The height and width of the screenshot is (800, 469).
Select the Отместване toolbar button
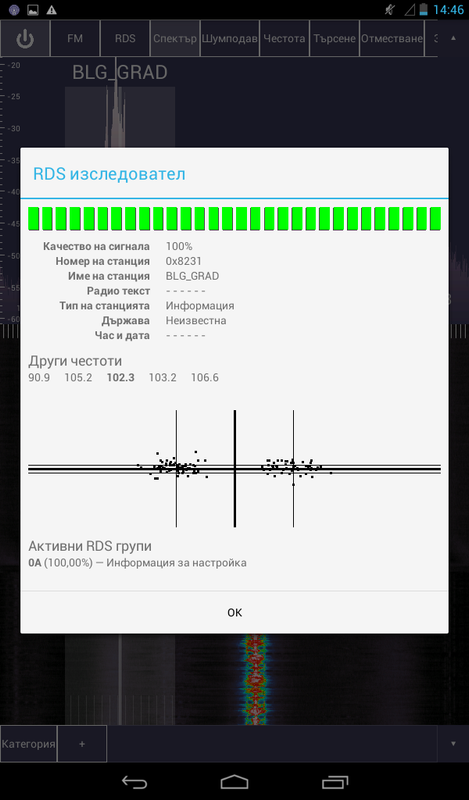click(x=392, y=38)
